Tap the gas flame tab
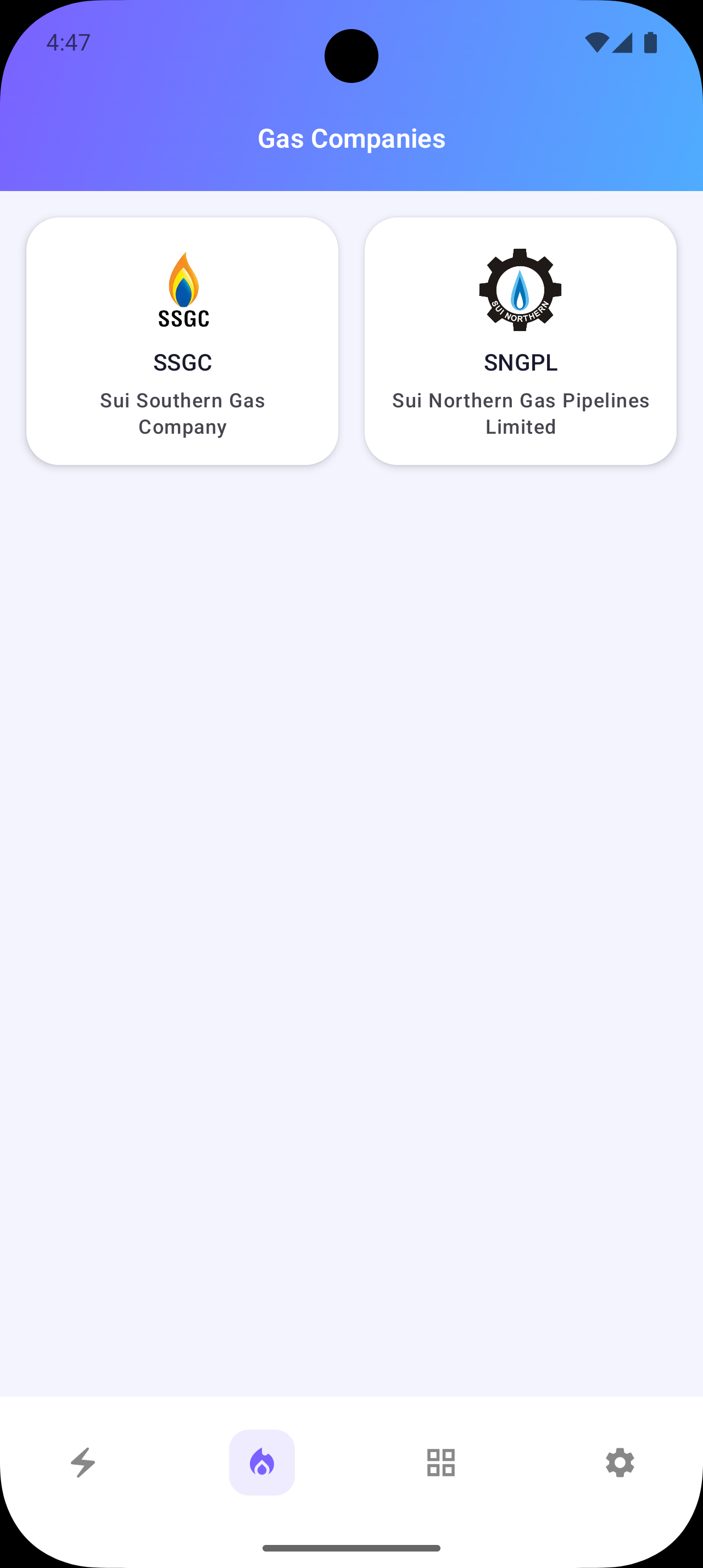This screenshot has height=1568, width=703. (x=262, y=1462)
